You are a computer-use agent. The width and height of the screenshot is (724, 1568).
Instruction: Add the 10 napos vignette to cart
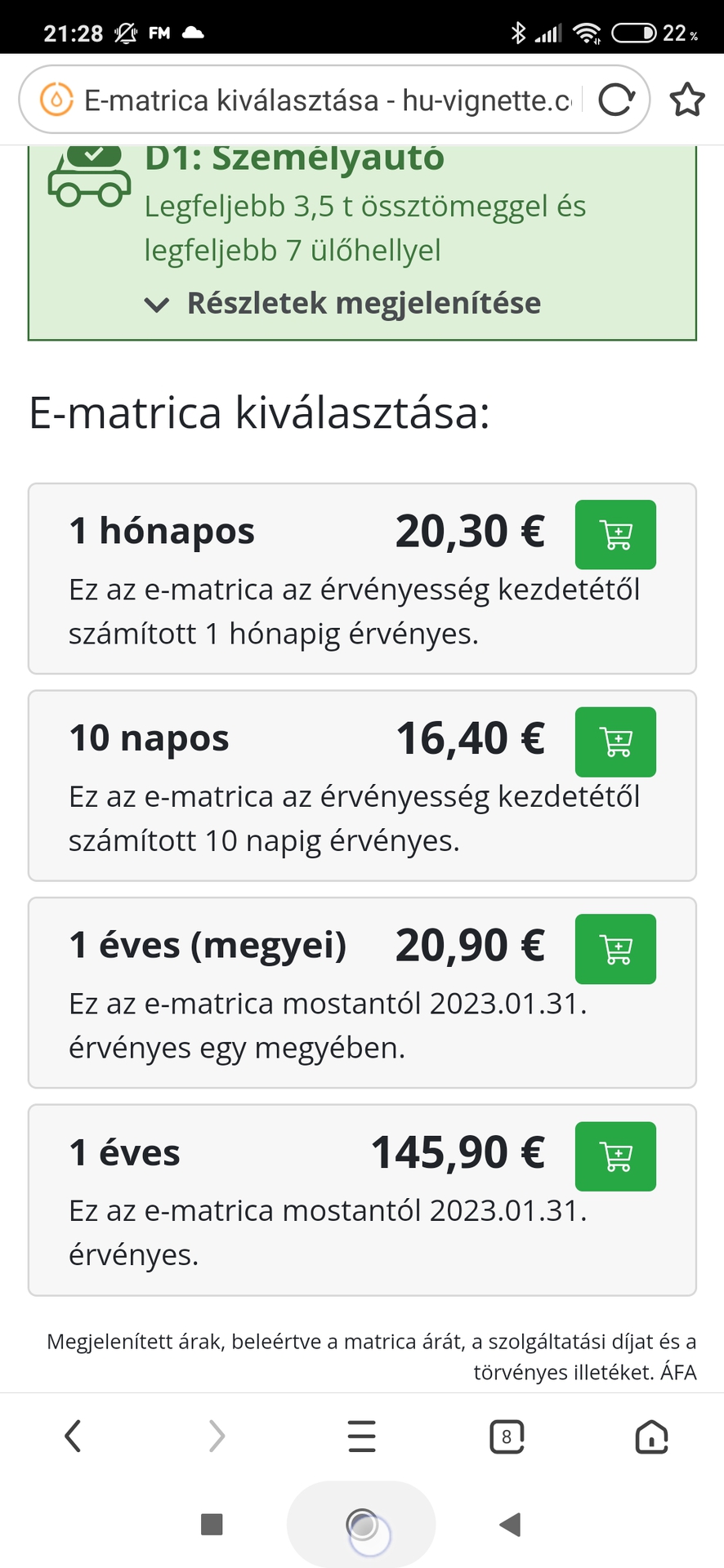tap(615, 742)
